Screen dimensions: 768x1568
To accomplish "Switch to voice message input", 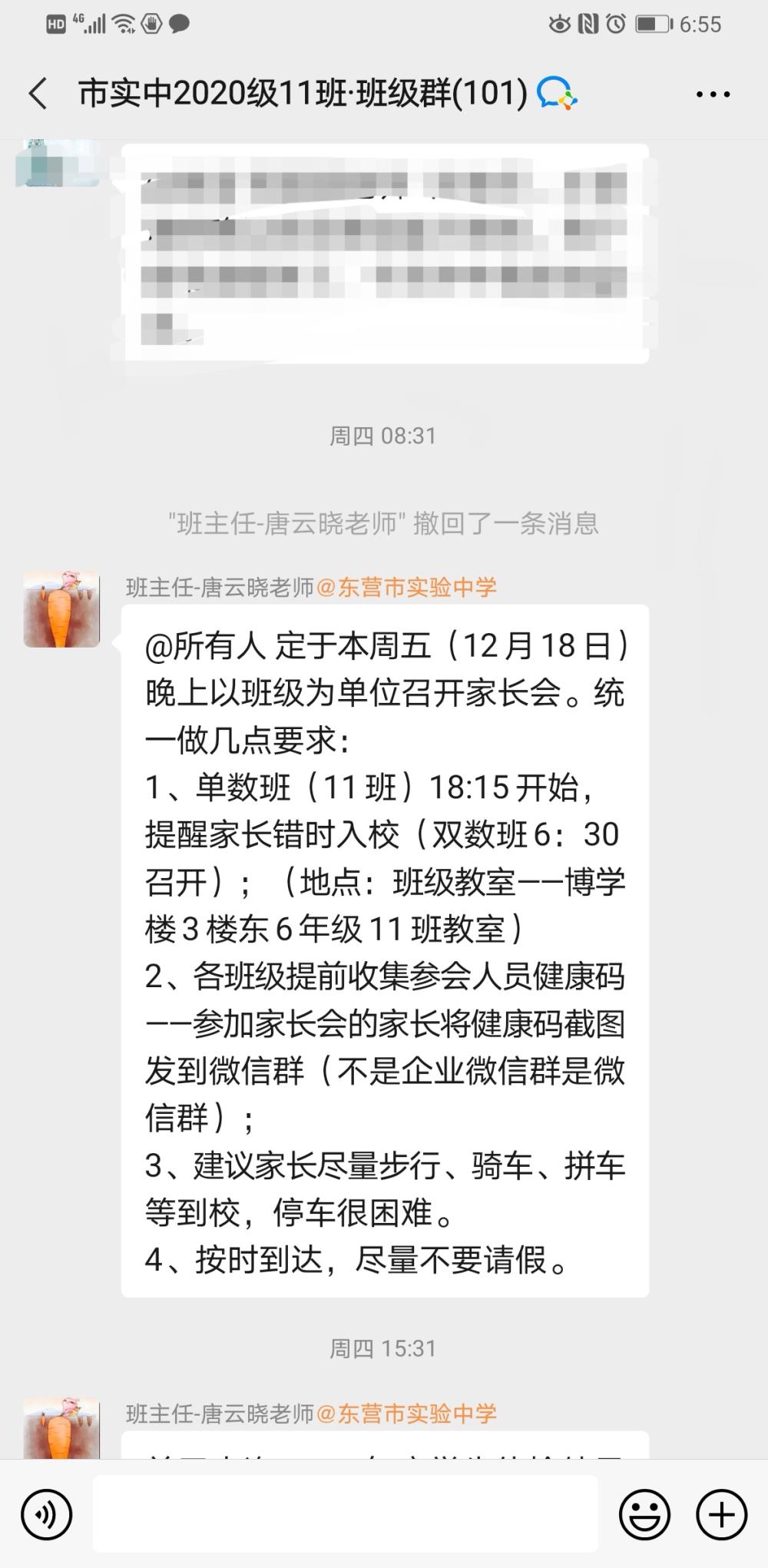I will point(47,1514).
